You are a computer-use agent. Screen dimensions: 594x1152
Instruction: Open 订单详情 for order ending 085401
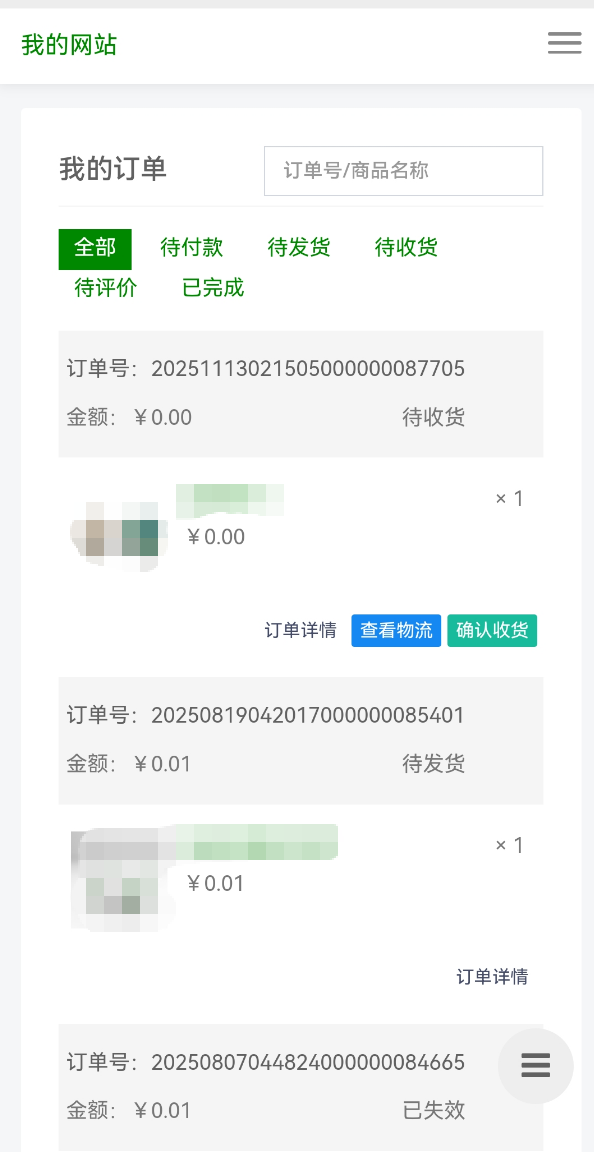coord(492,976)
